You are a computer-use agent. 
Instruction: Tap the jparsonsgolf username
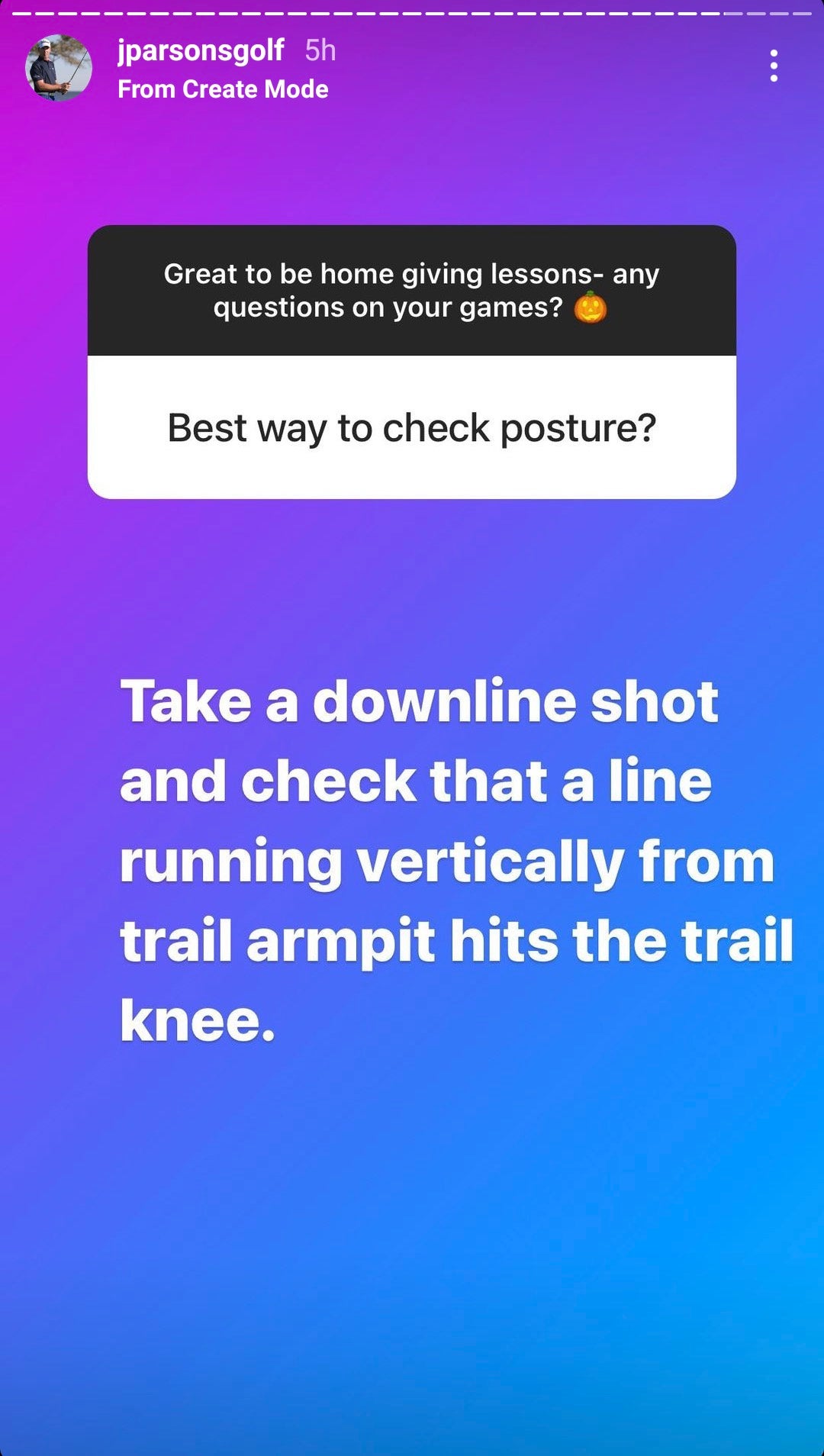pos(201,51)
